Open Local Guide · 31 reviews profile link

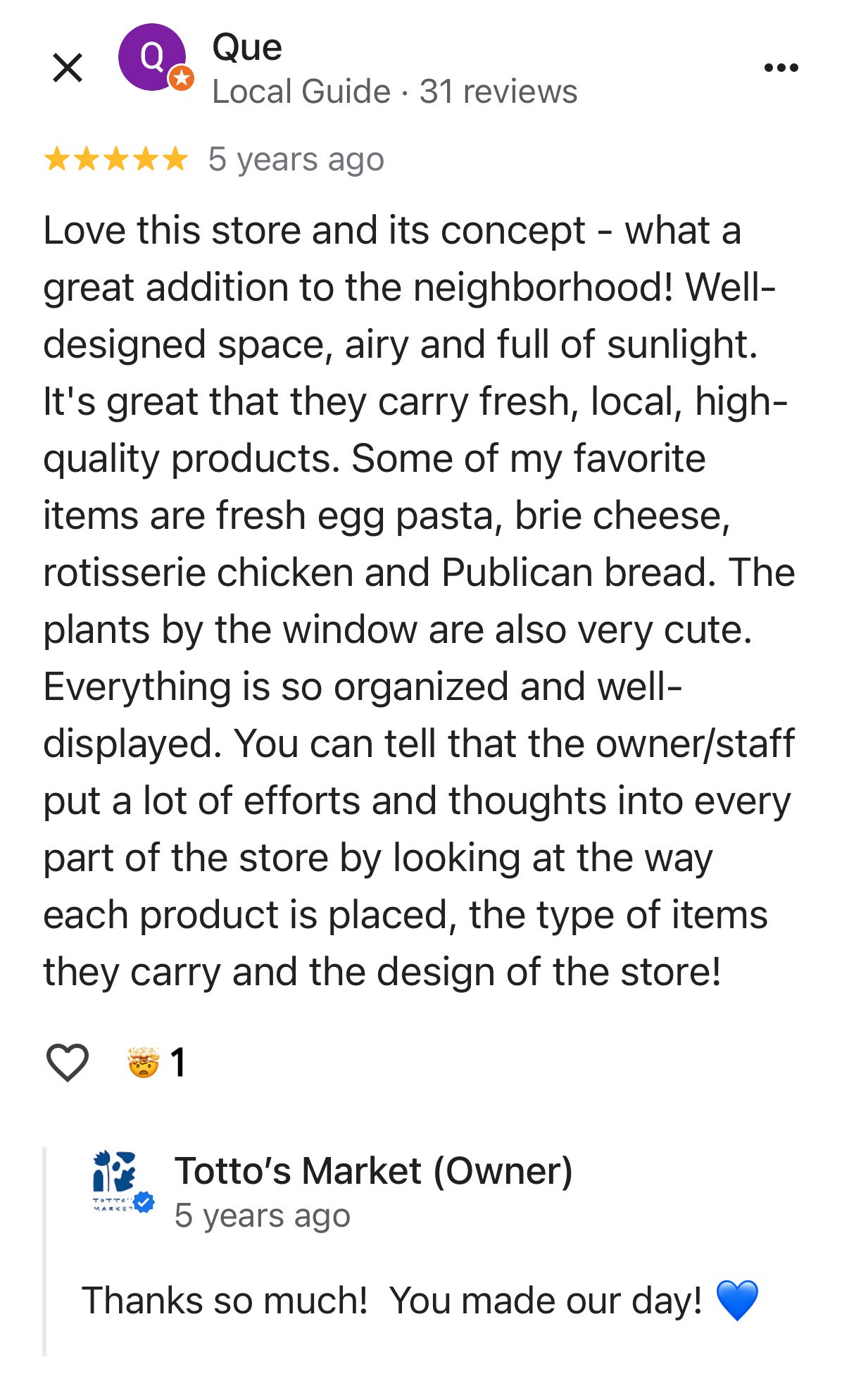(x=394, y=91)
